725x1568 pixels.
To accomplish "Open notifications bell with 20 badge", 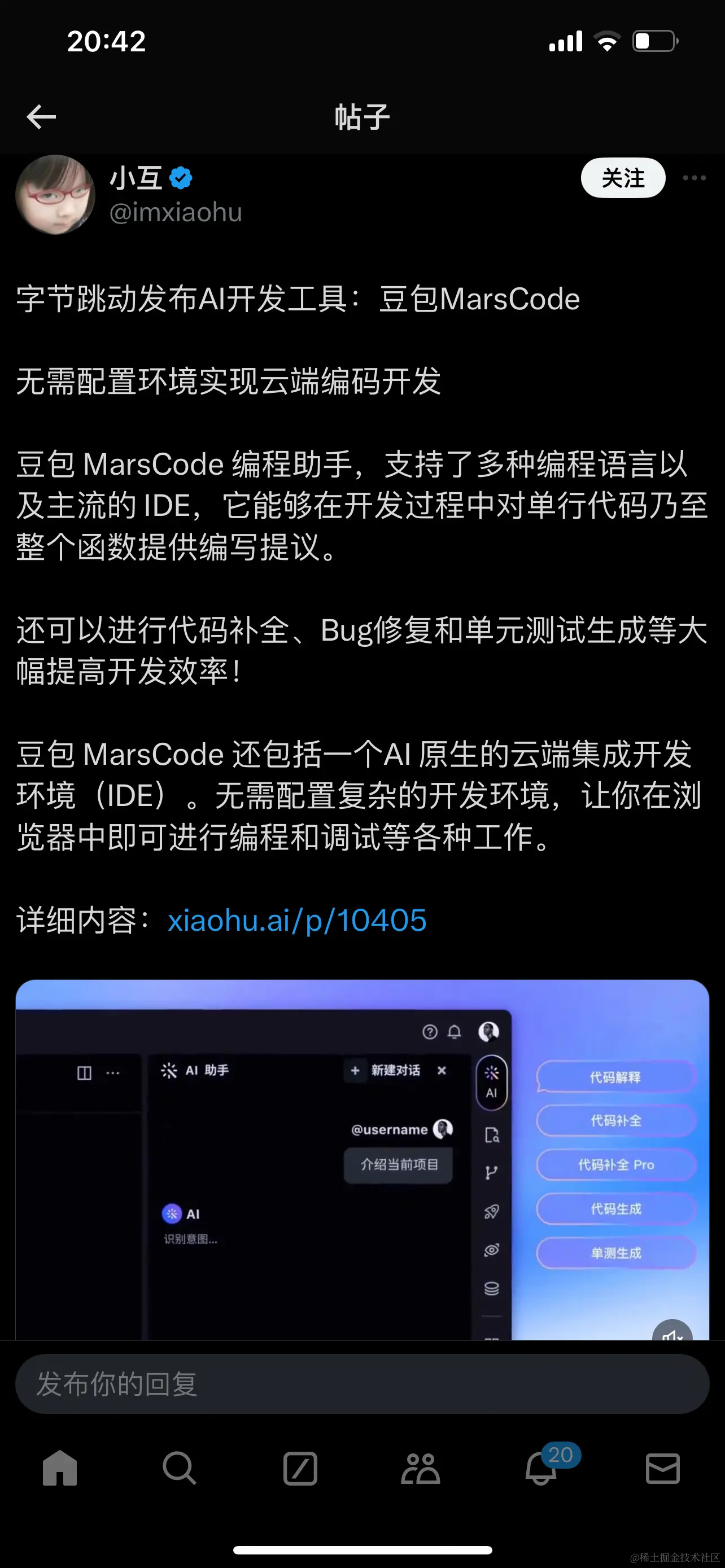I will pos(541,1468).
